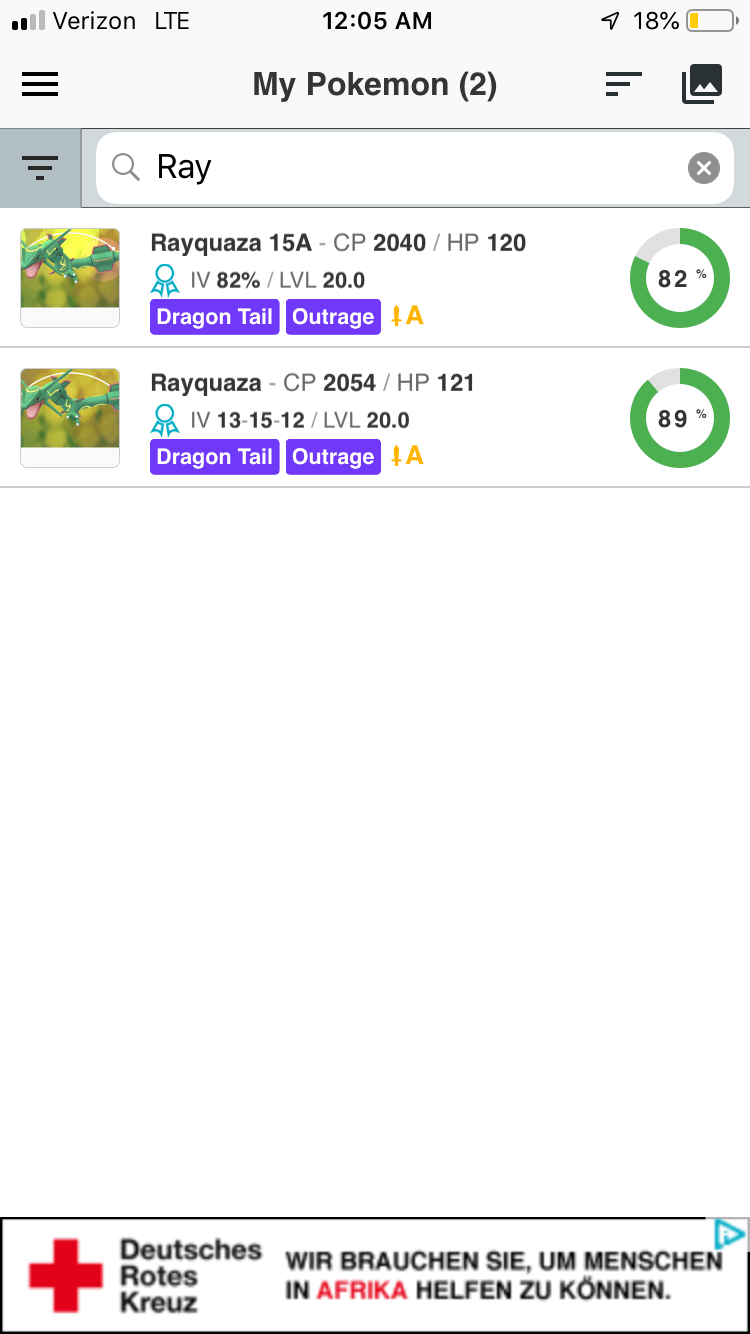750x1334 pixels.
Task: Open the filter panel button
Action: (x=40, y=168)
